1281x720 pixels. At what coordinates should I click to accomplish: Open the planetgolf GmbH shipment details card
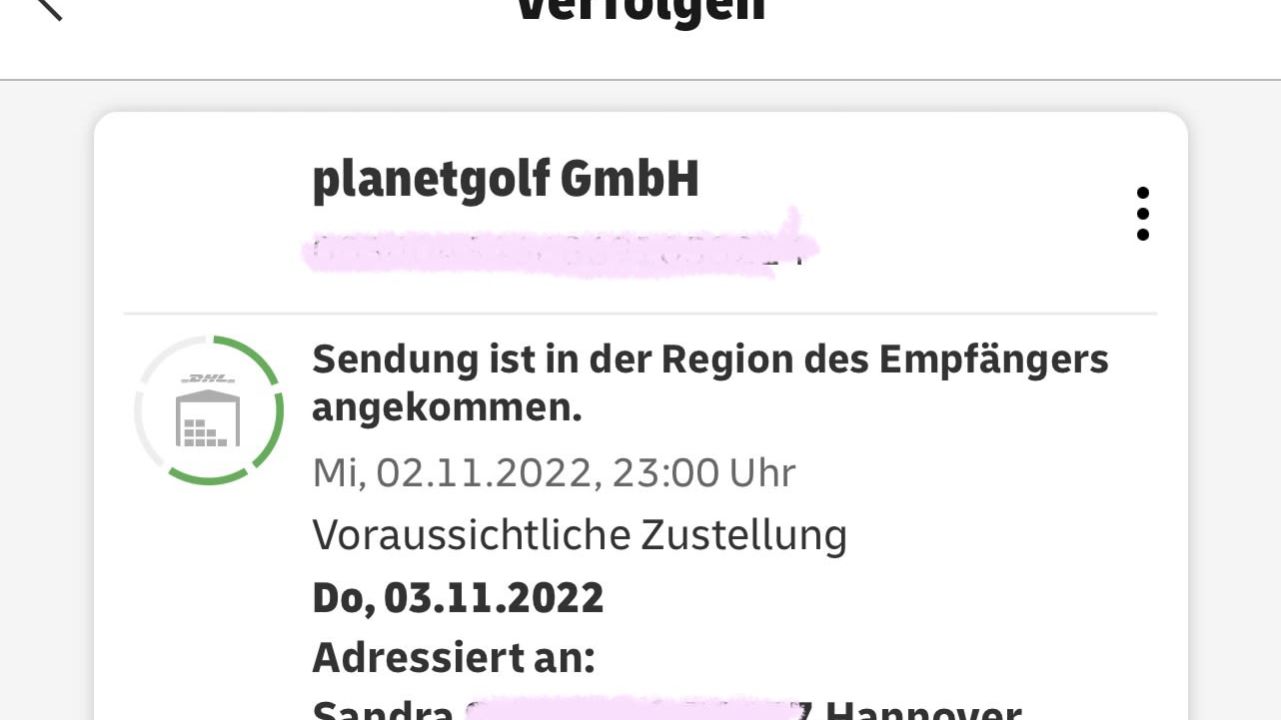point(640,450)
